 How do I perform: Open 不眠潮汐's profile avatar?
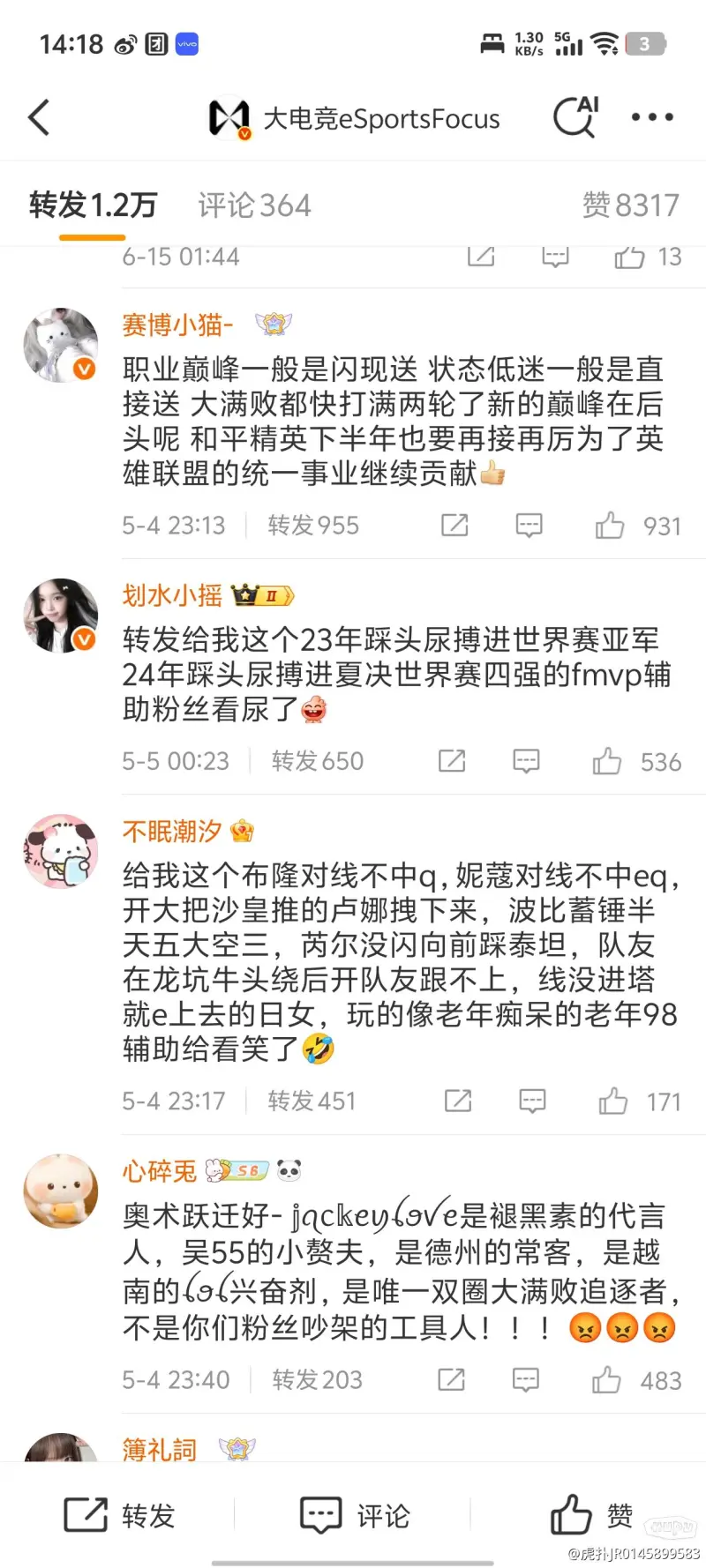click(61, 851)
